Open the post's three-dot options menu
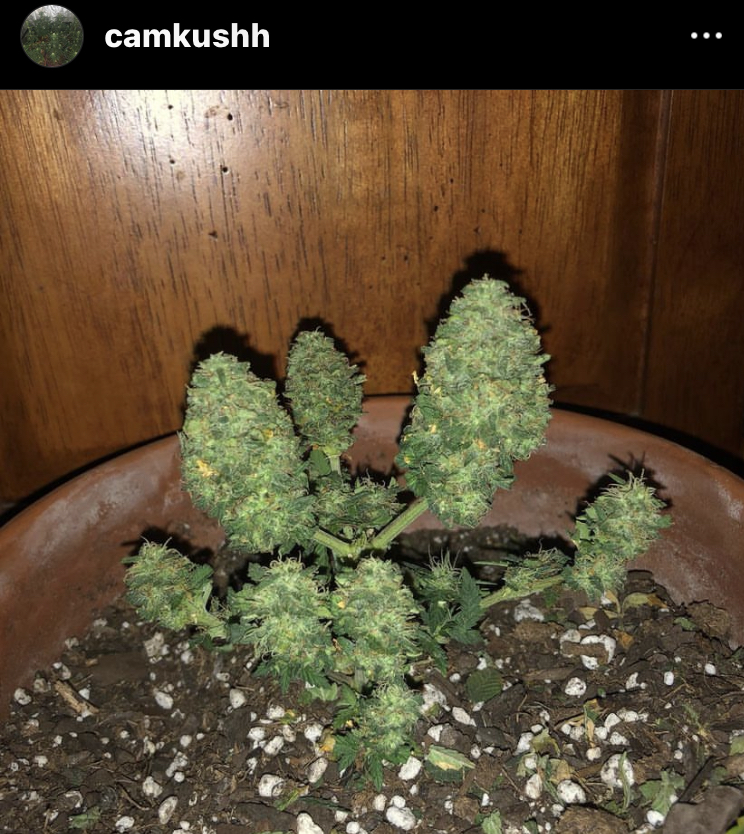 coord(706,36)
